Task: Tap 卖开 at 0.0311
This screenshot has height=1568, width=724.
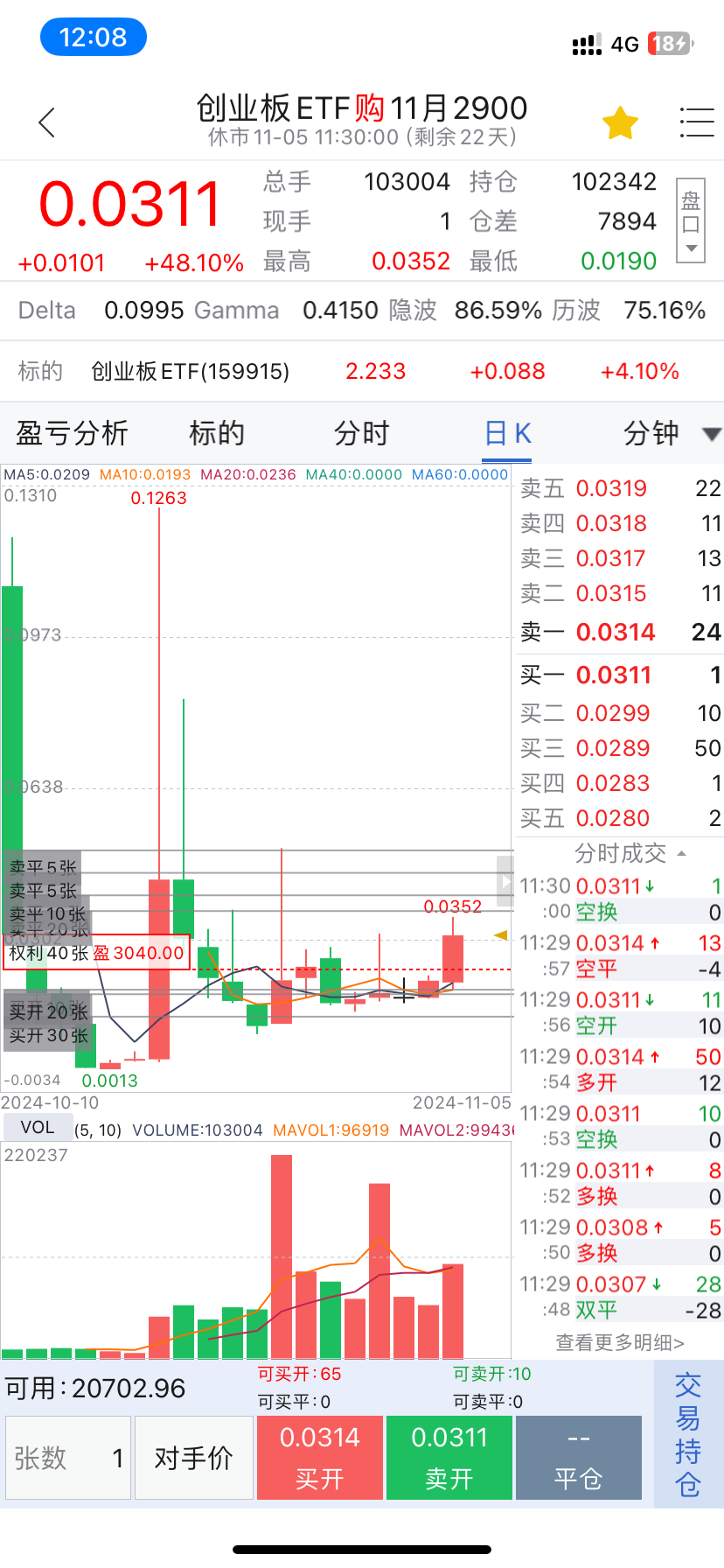Action: (x=449, y=1458)
